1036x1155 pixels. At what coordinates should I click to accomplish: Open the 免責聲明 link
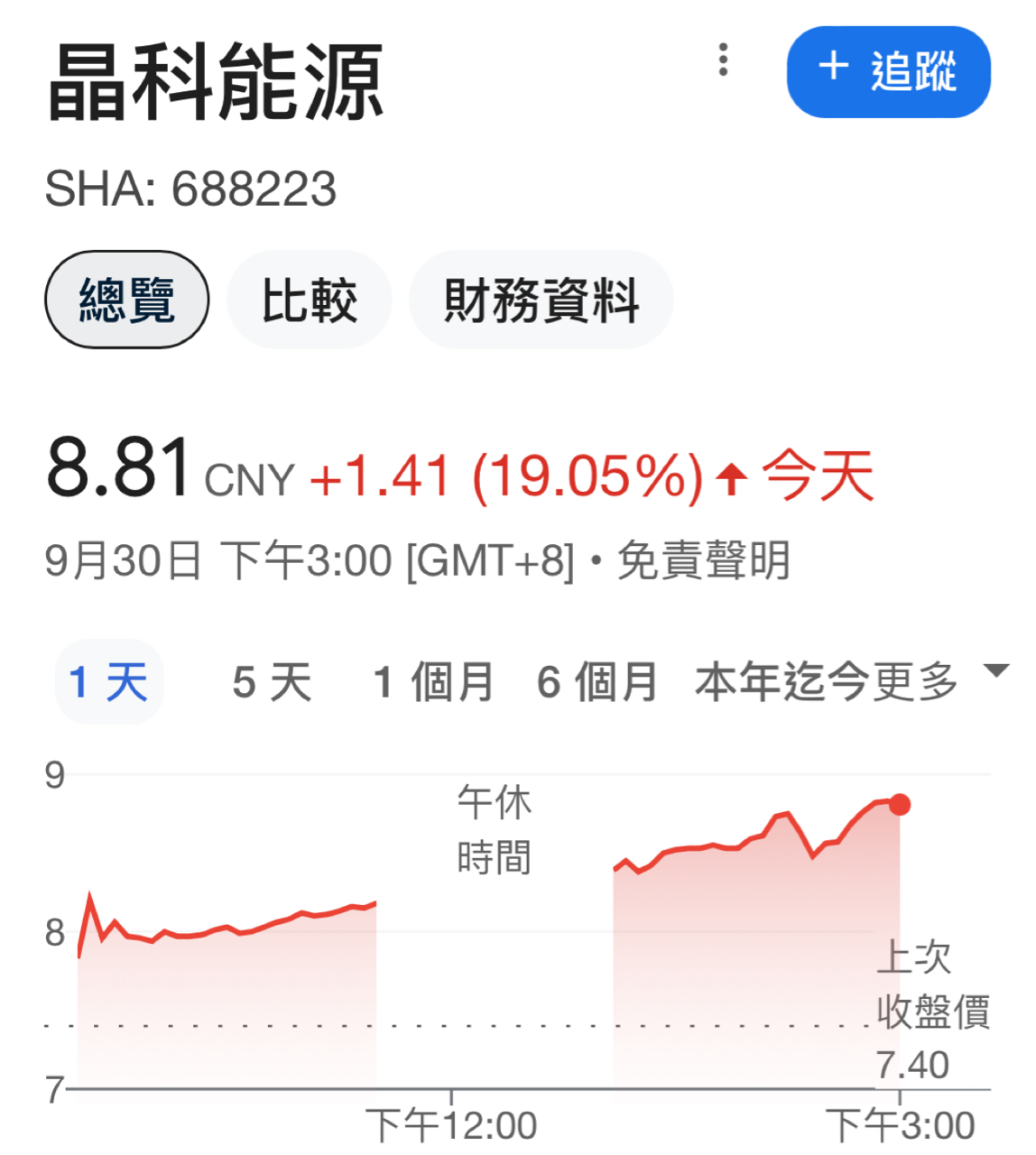click(x=703, y=561)
